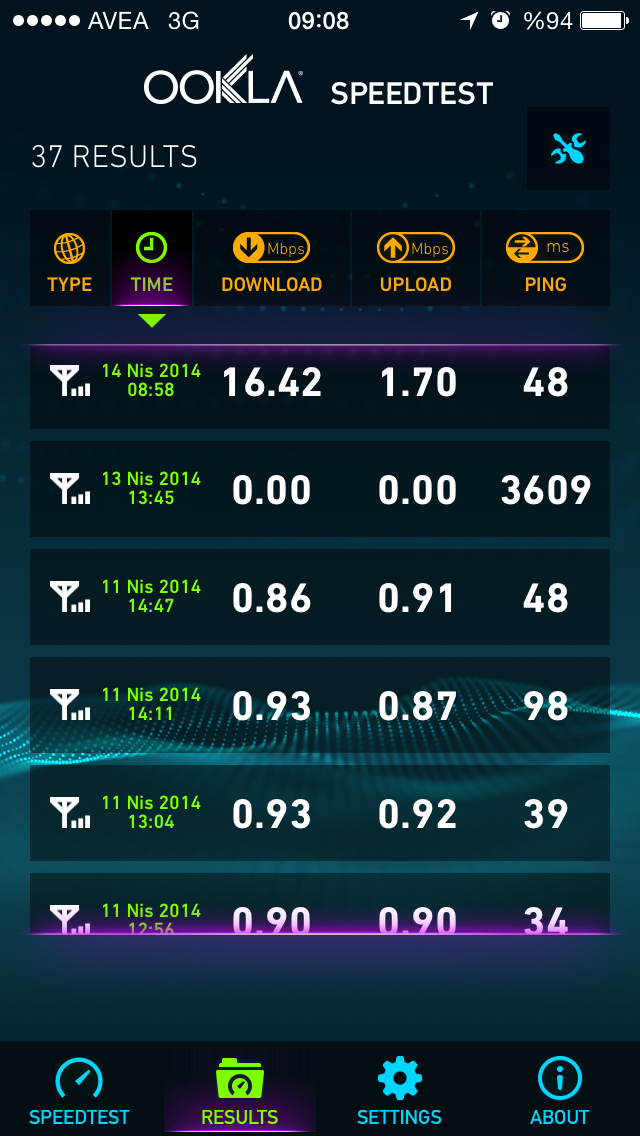Open the About tab
640x1136 pixels.
pos(560,1090)
